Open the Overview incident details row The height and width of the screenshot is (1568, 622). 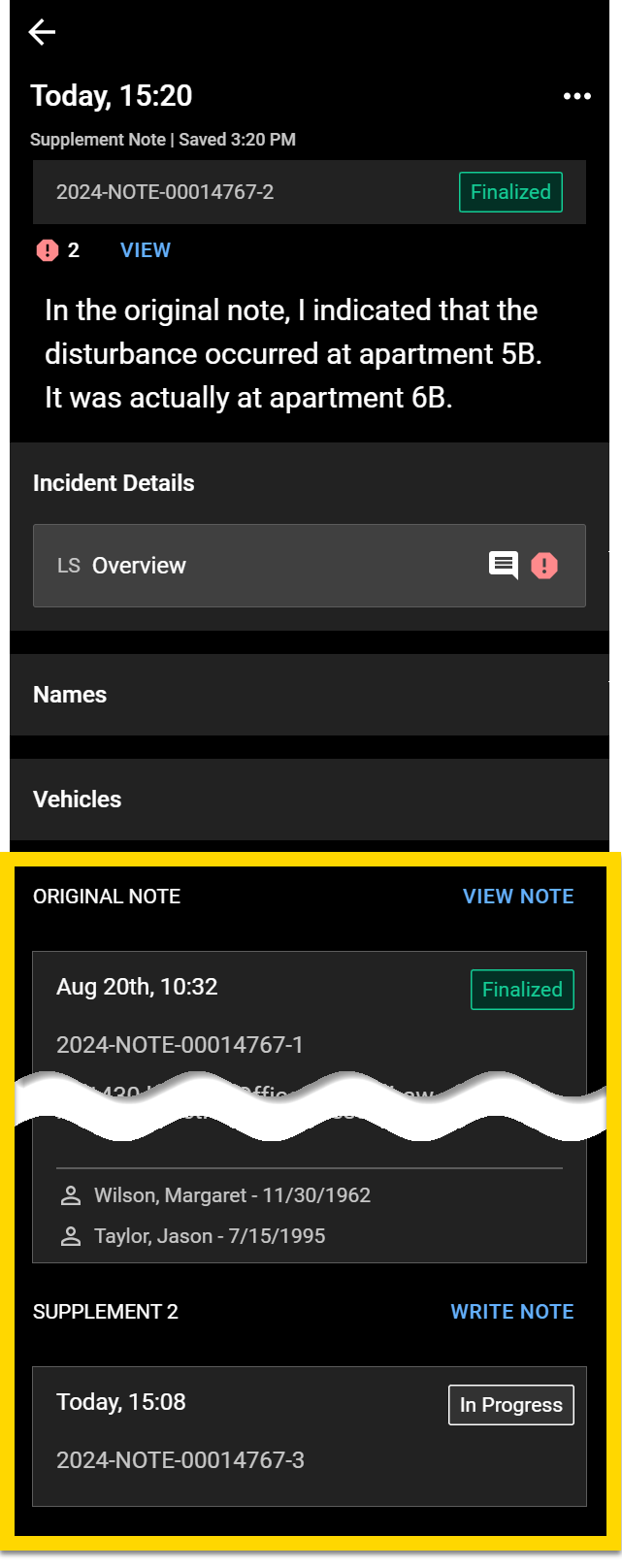[x=252, y=566]
